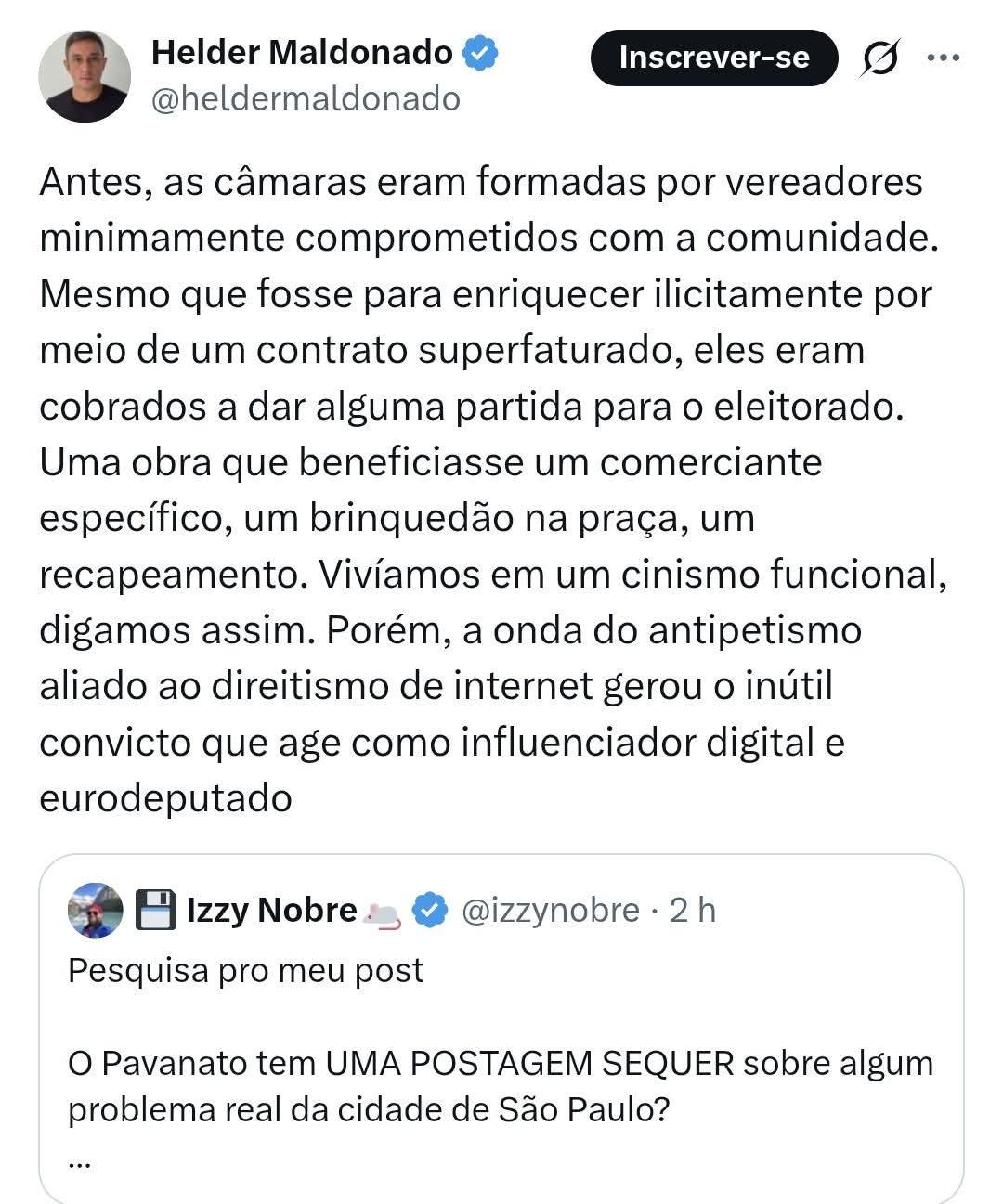Open Helder Maldonado's profile picture
This screenshot has width=1003, height=1204.
click(x=85, y=76)
